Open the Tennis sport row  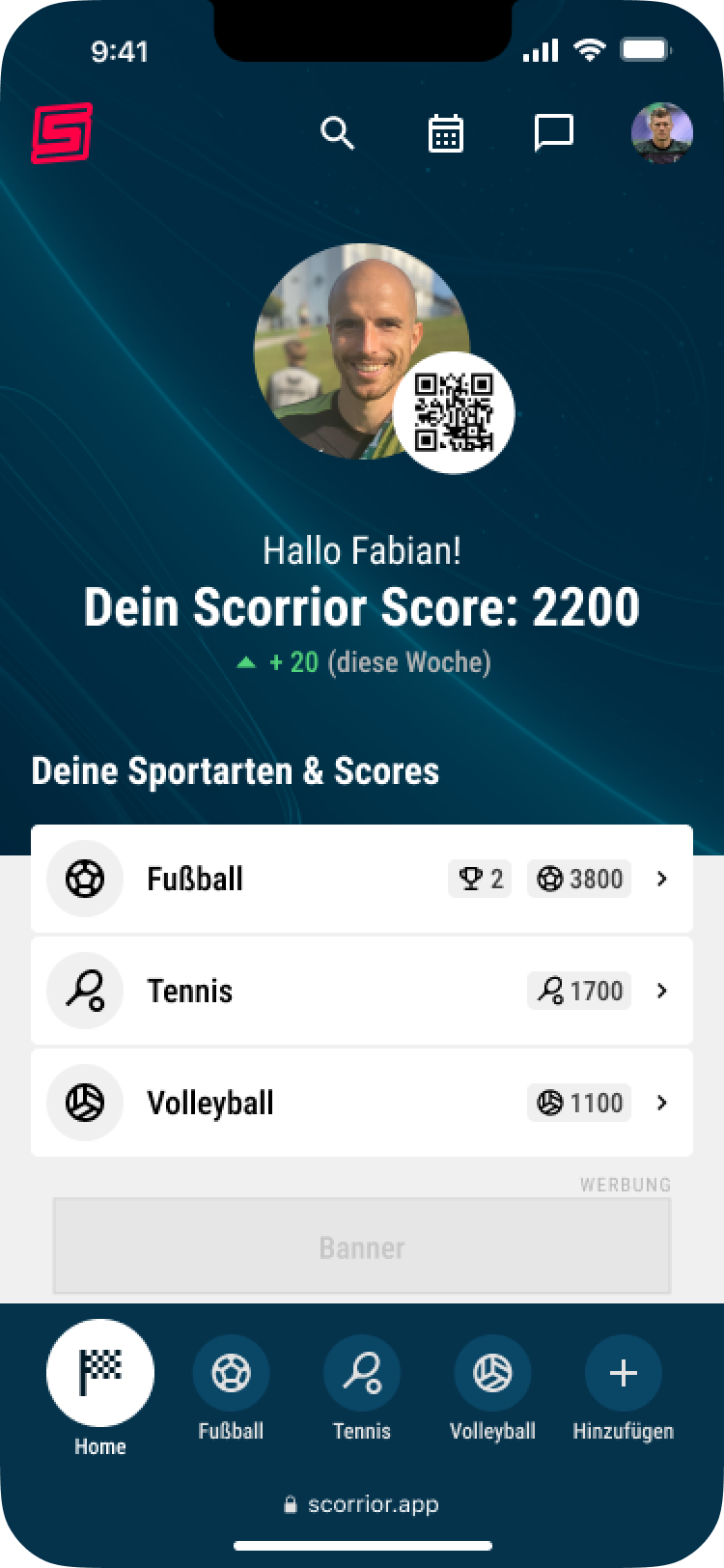(x=361, y=991)
